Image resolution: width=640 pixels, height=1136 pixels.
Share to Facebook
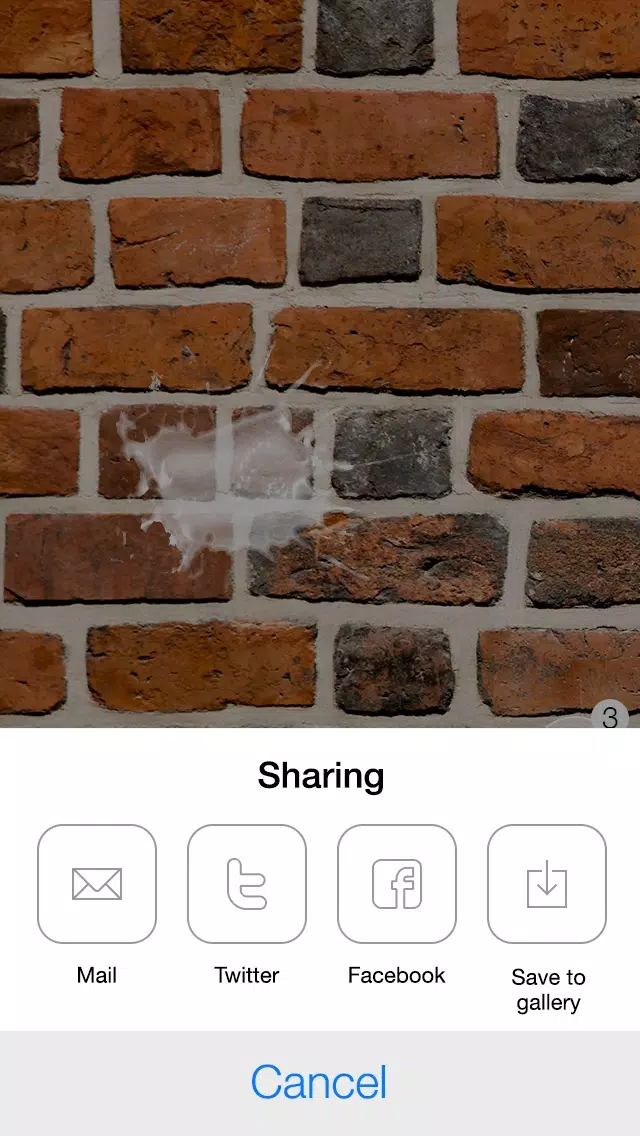pyautogui.click(x=397, y=884)
